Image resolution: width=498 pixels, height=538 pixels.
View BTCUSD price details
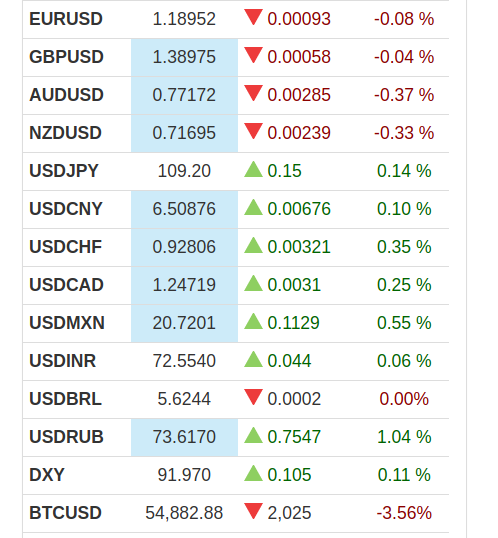point(65,513)
